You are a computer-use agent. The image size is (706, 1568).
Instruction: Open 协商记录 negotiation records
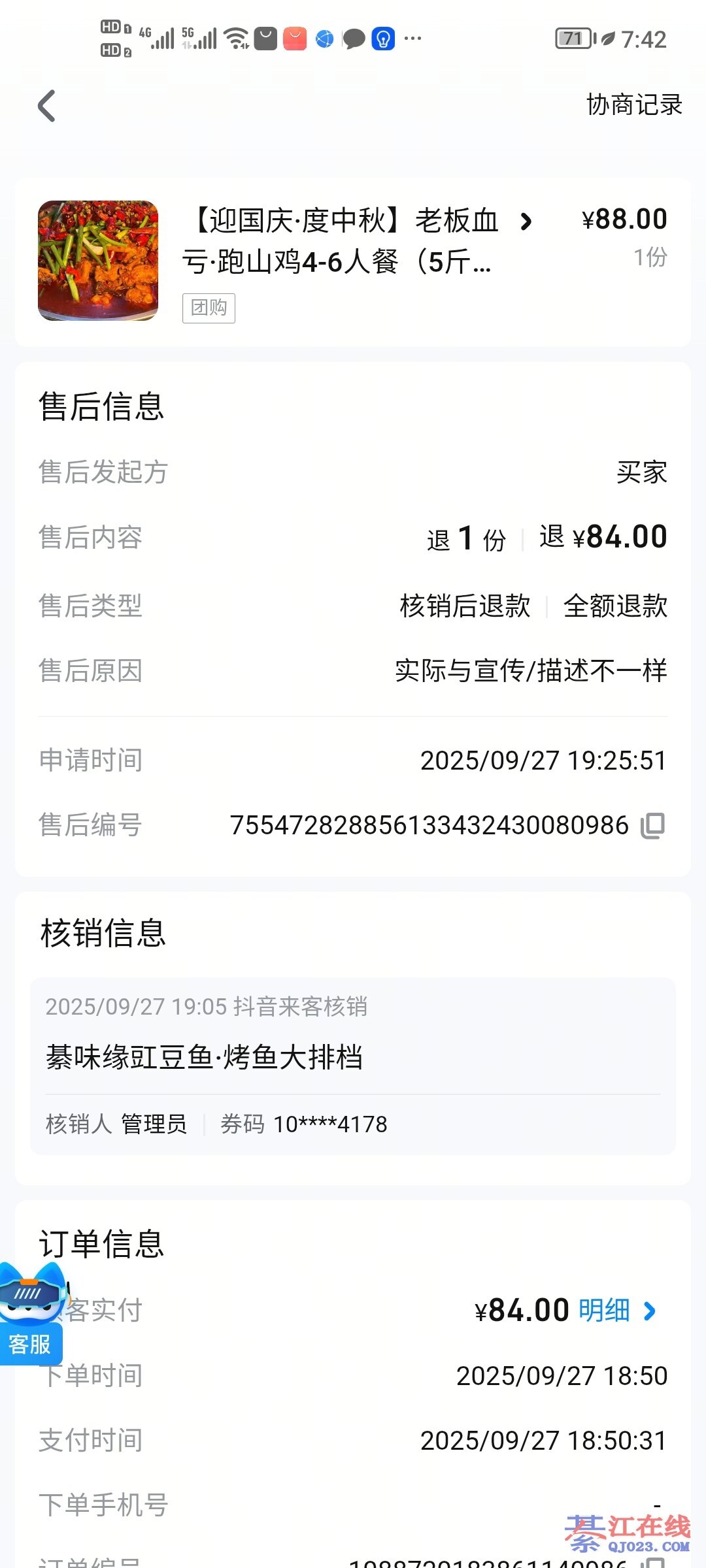pos(633,105)
